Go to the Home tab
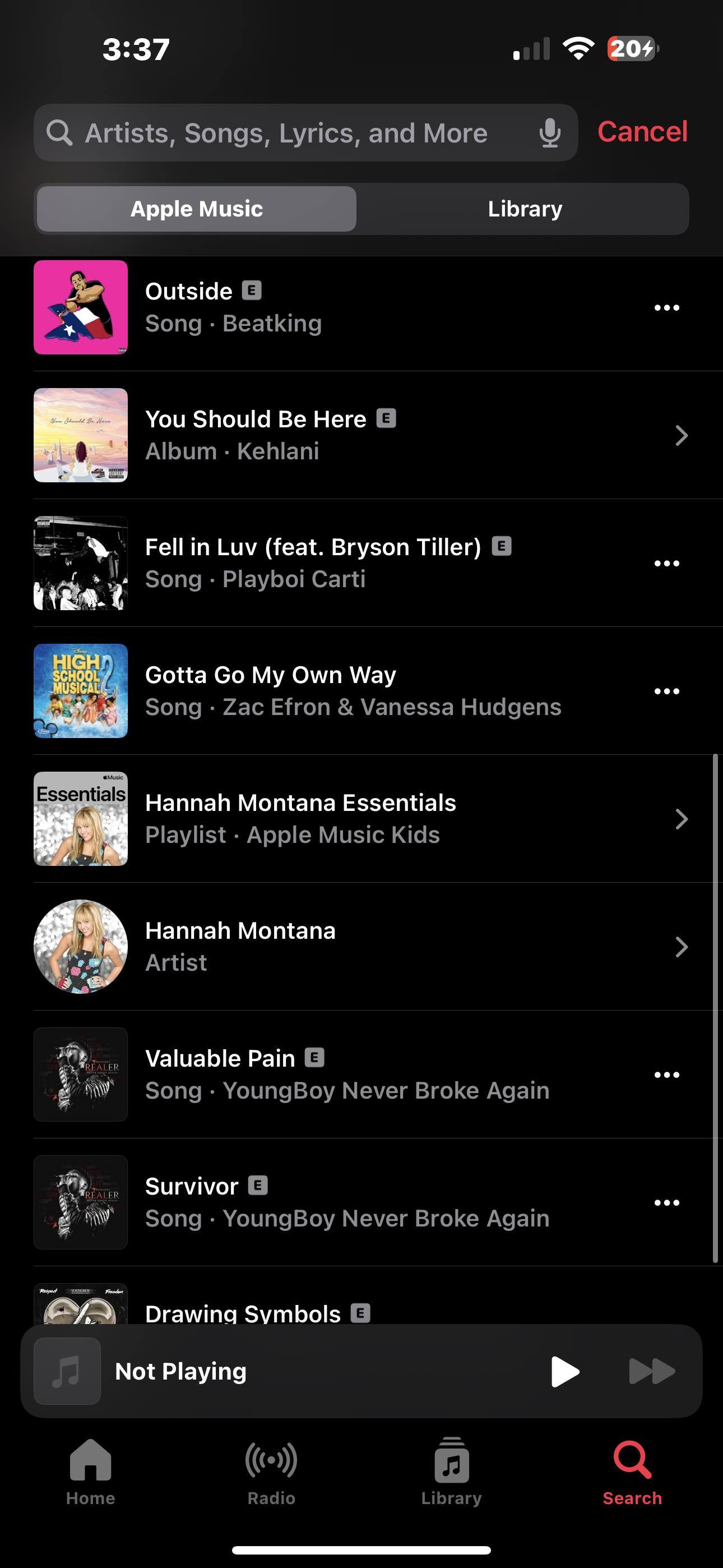The height and width of the screenshot is (1568, 723). coord(90,1470)
